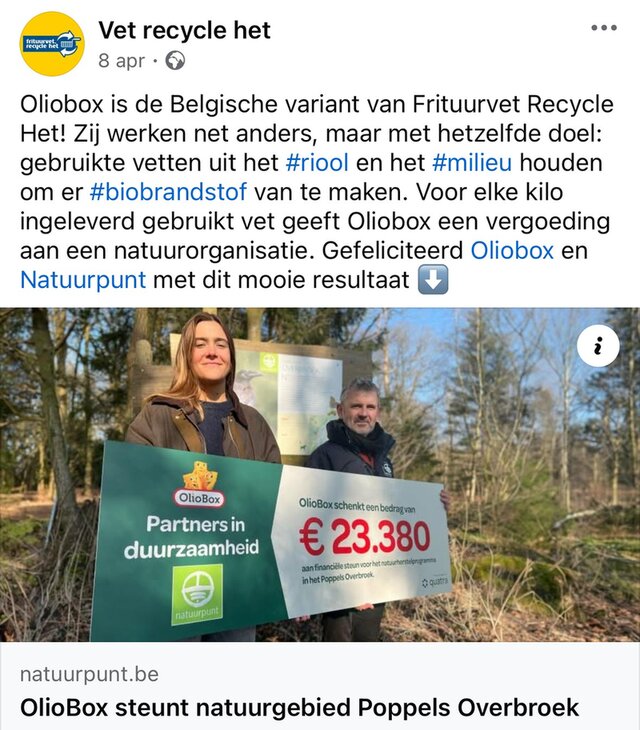This screenshot has height=730, width=640.
Task: Open the Vet recycle het profile picture
Action: pyautogui.click(x=52, y=44)
